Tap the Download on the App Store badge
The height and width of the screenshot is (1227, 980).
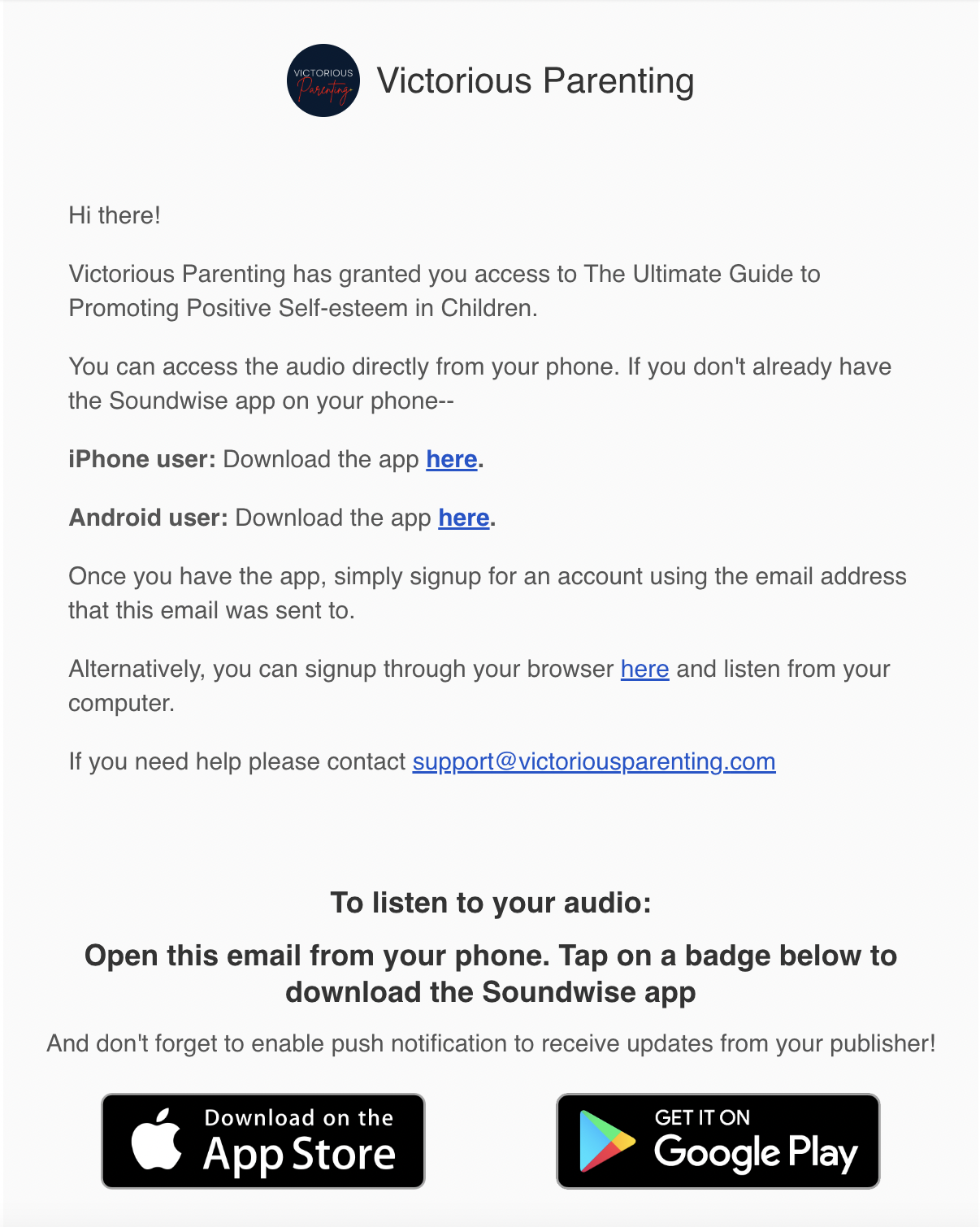click(263, 1141)
